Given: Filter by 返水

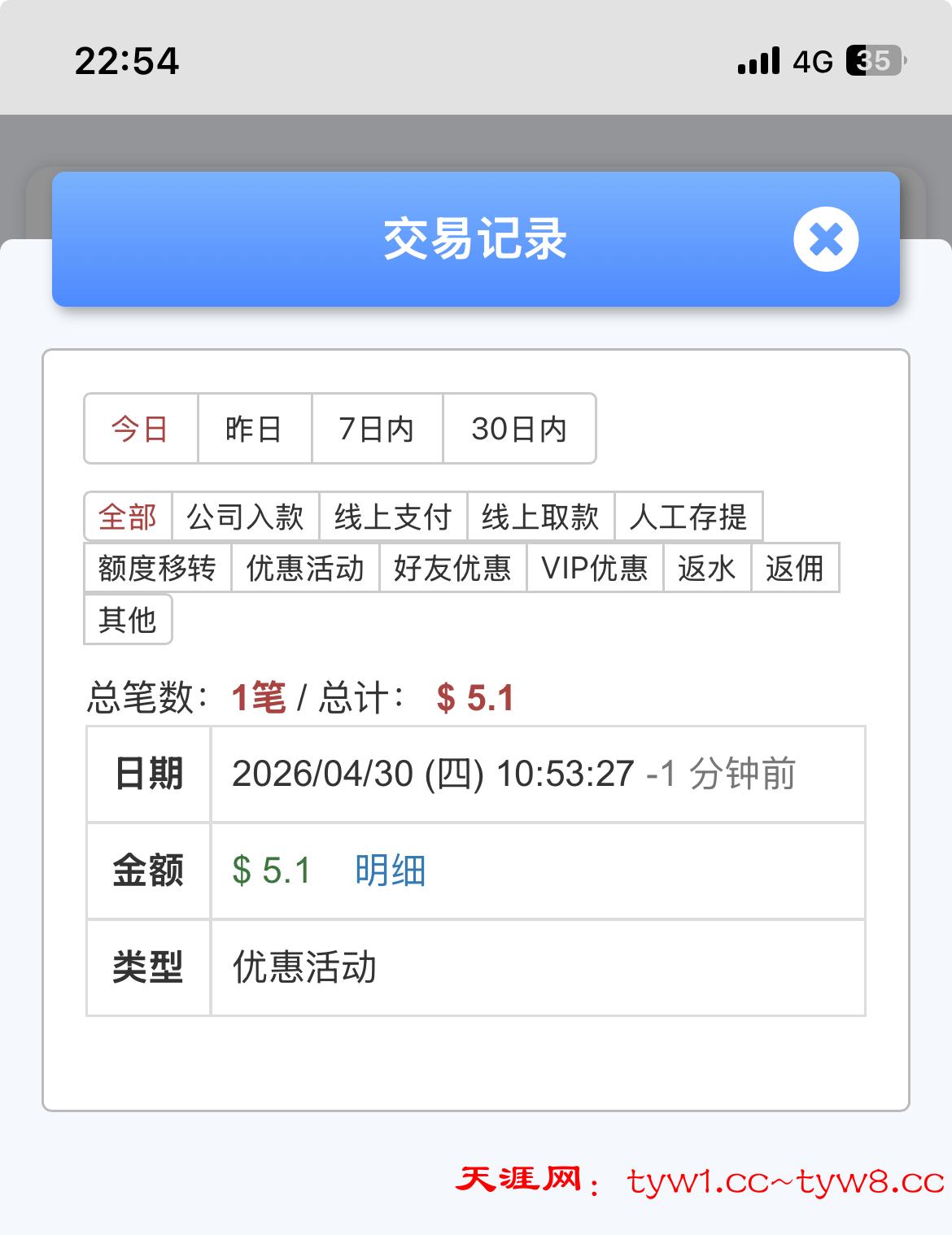Looking at the screenshot, I should coord(707,568).
